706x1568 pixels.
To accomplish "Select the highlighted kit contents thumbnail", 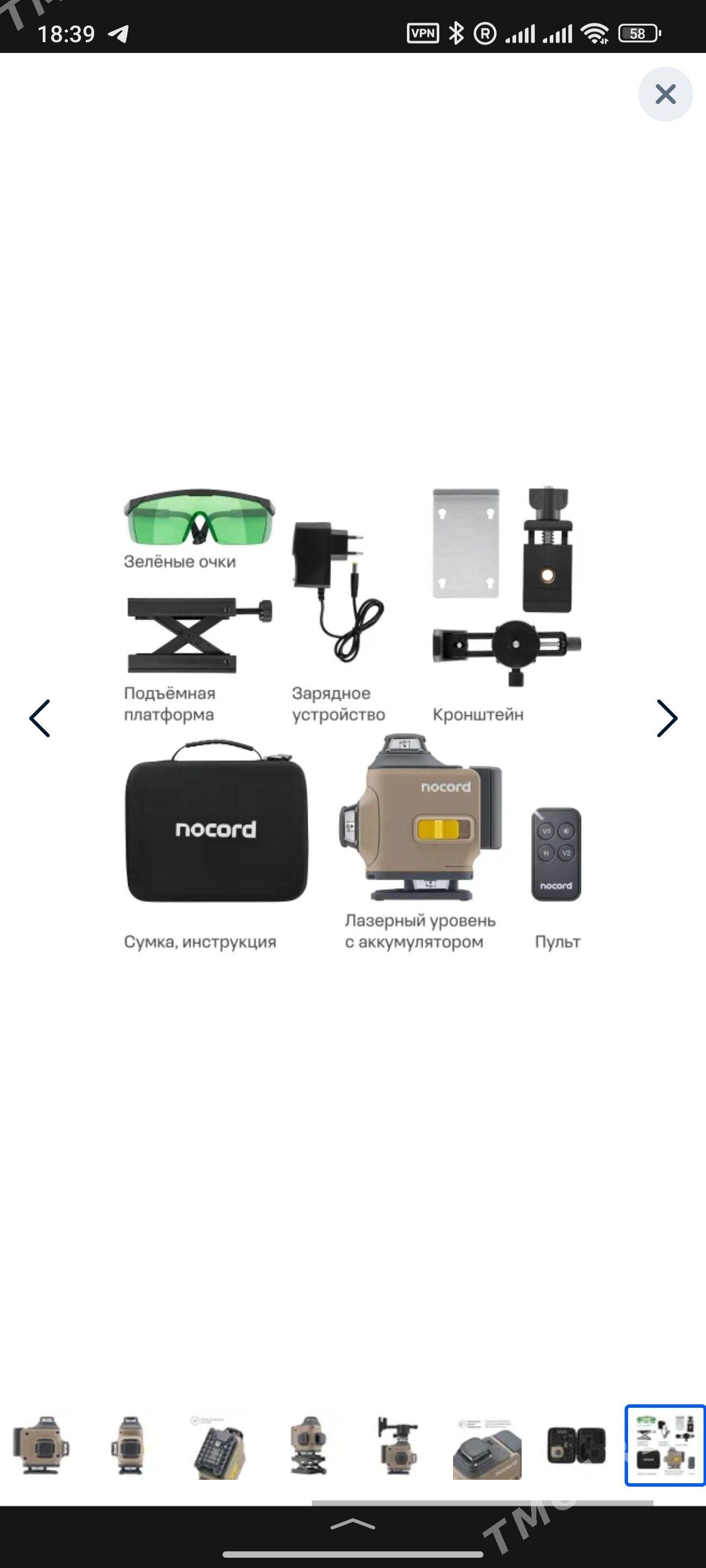I will (665, 1445).
